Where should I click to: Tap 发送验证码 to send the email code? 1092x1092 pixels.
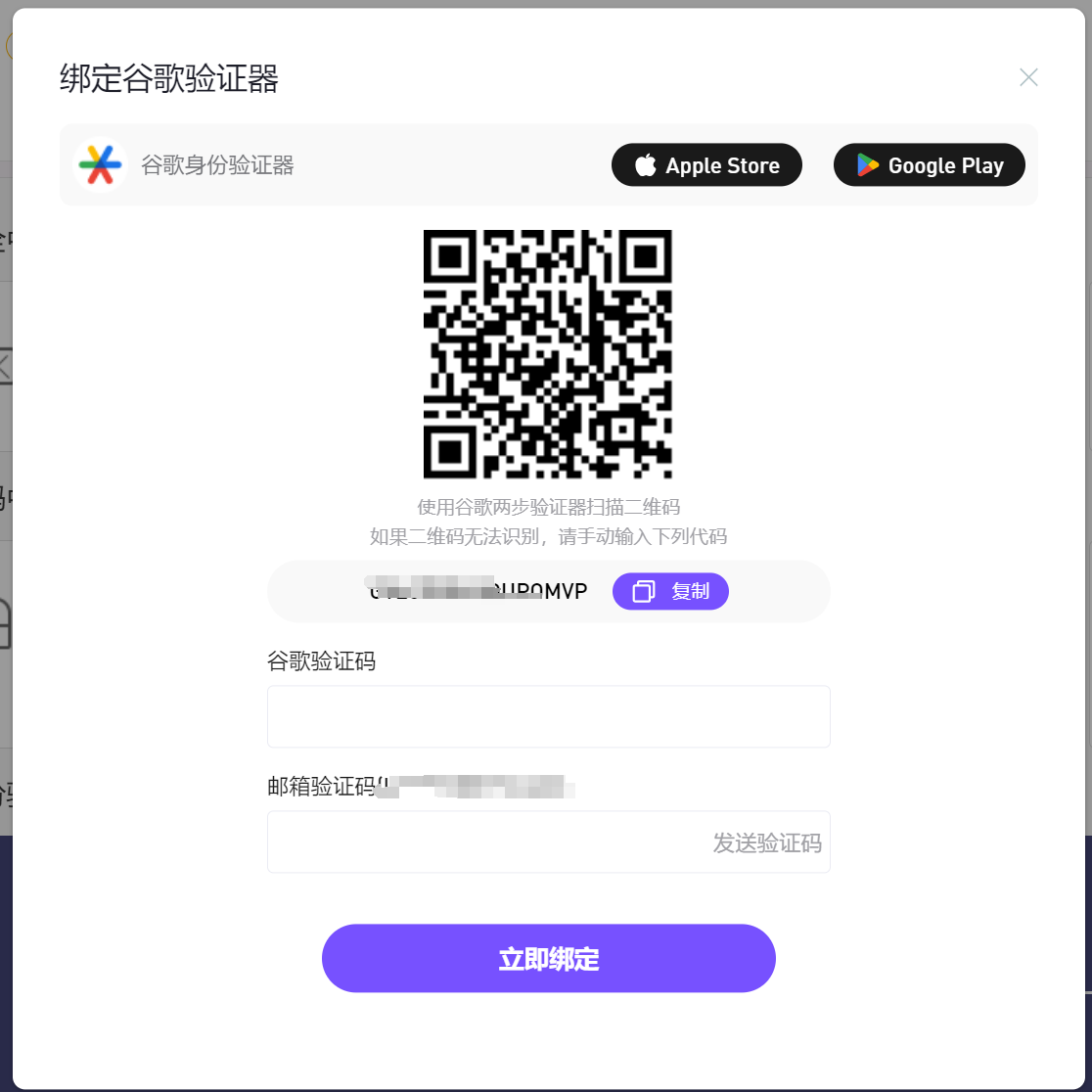click(766, 842)
